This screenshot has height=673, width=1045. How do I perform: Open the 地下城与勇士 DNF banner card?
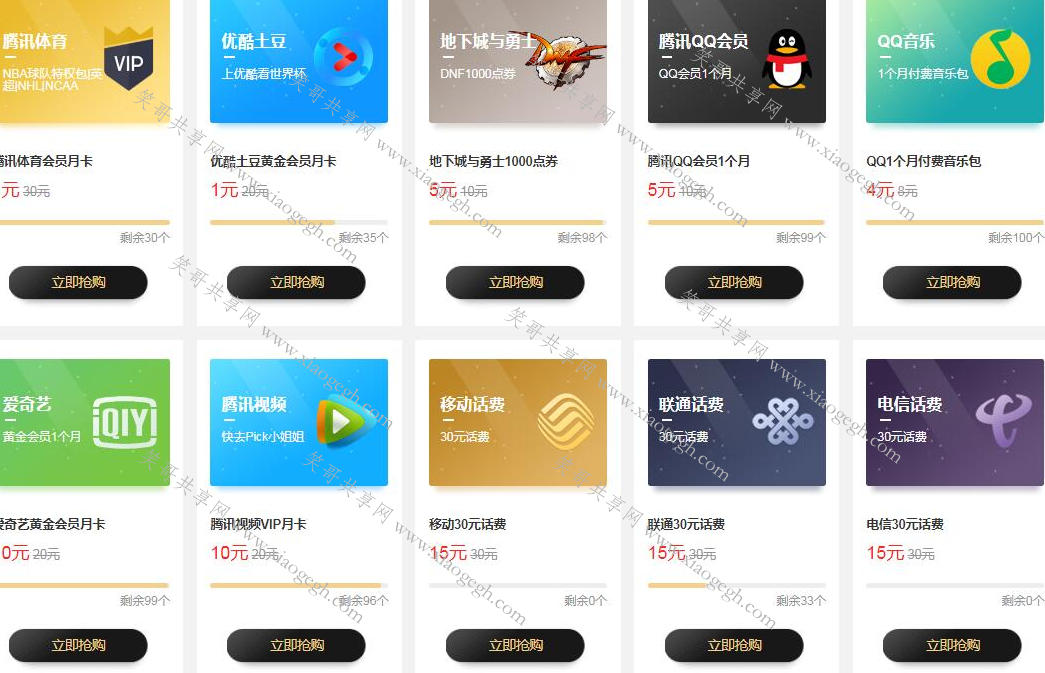[x=517, y=62]
